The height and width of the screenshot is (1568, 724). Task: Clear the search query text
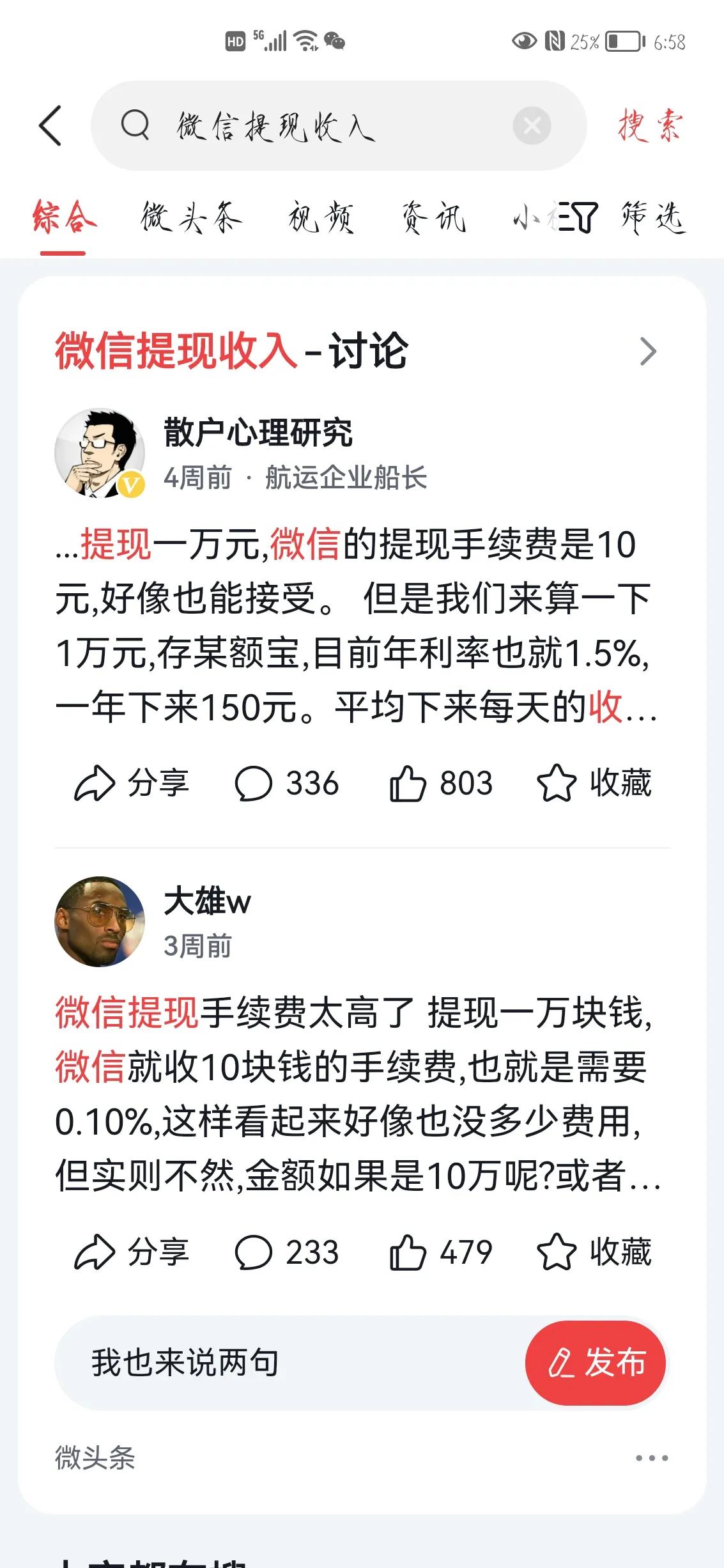pos(532,126)
